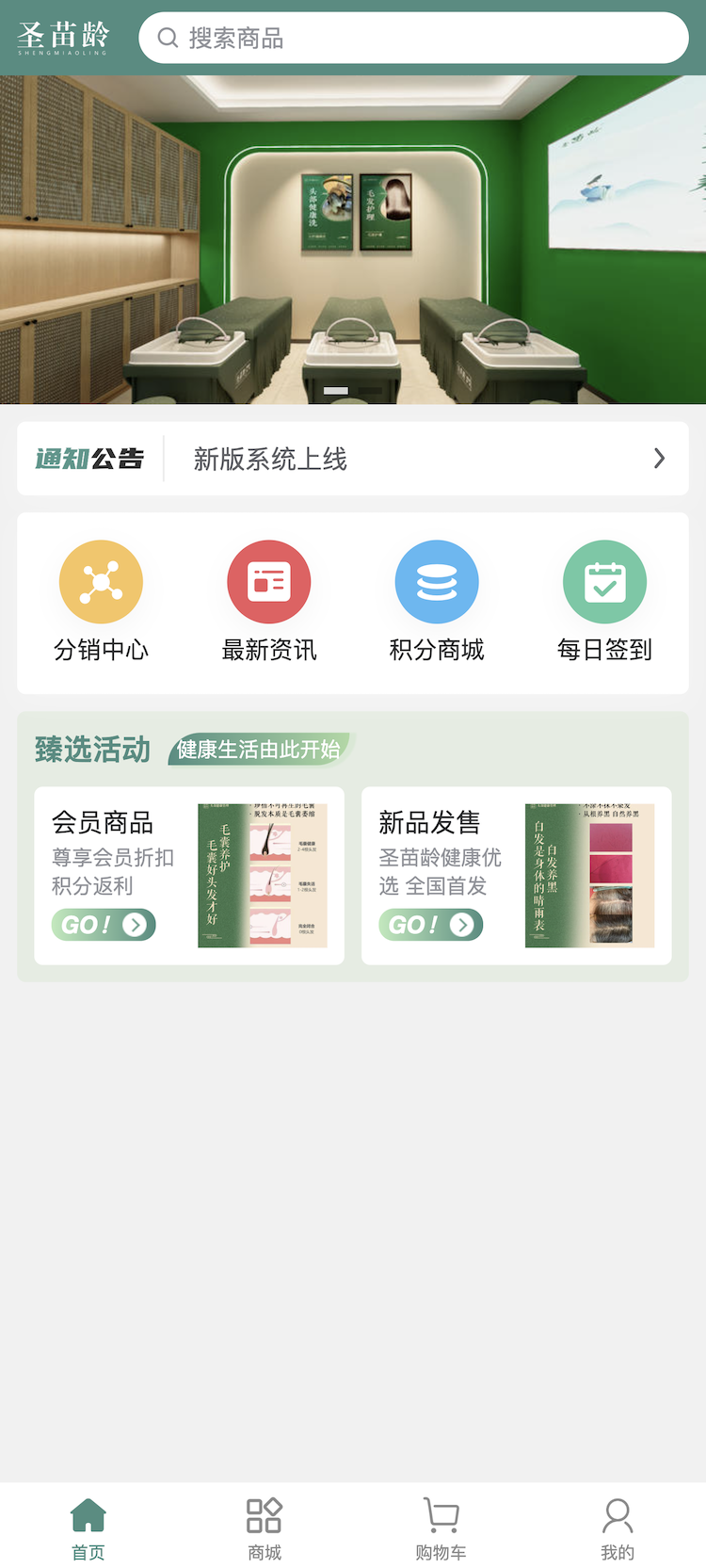Tap the GO arrow on 新品发售 card
Screen dimensions: 706x1568
464,924
